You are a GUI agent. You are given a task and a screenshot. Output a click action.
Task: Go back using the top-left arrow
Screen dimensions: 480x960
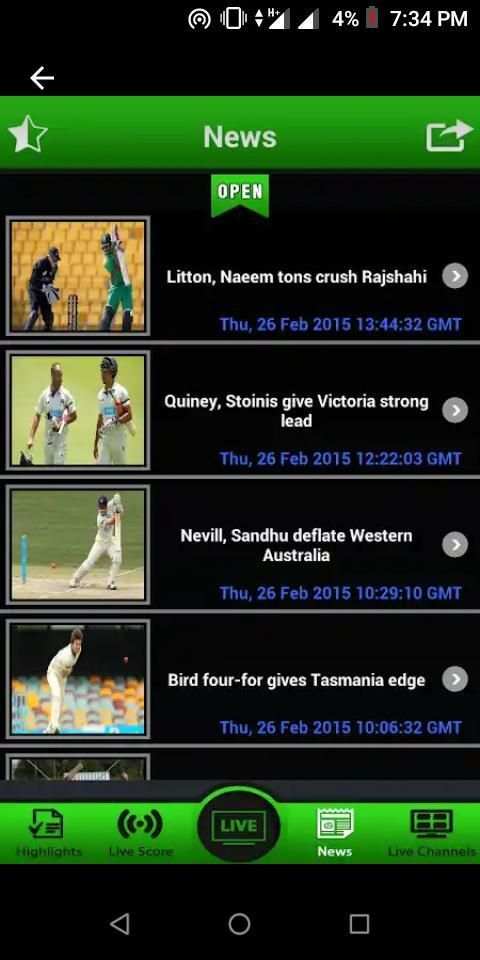[x=42, y=78]
